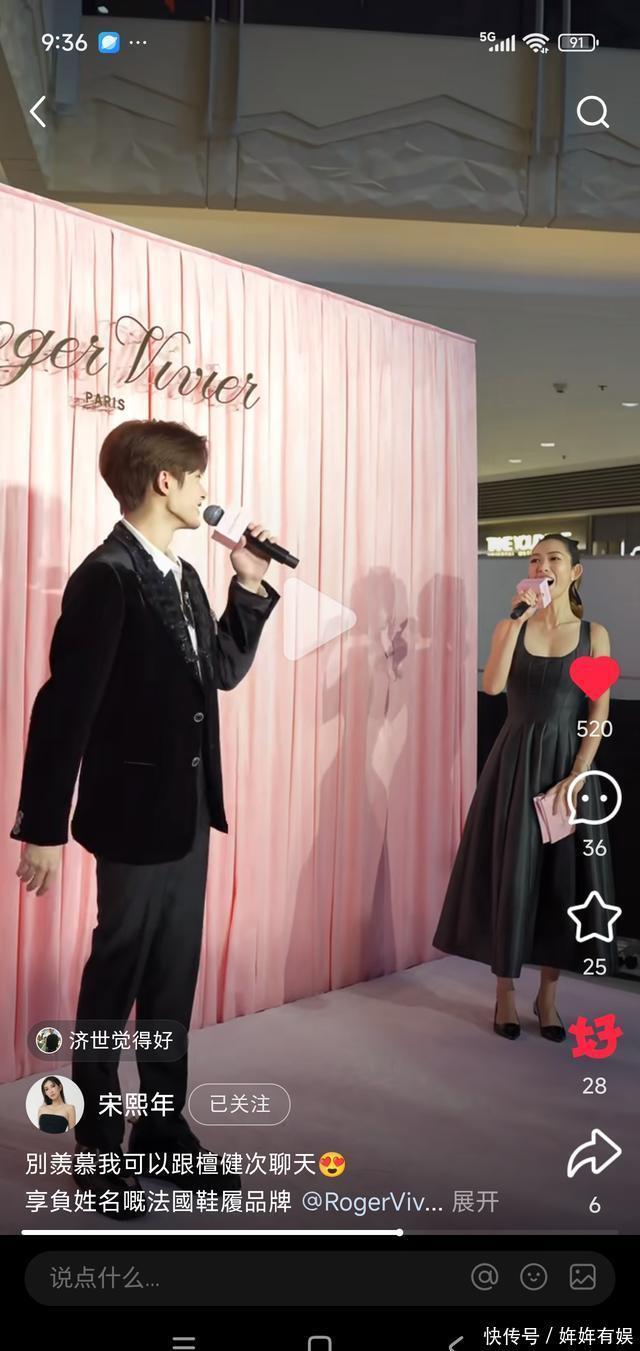Image resolution: width=640 pixels, height=1351 pixels.
Task: Open the @RogerViv... mention link
Action: (x=372, y=1201)
